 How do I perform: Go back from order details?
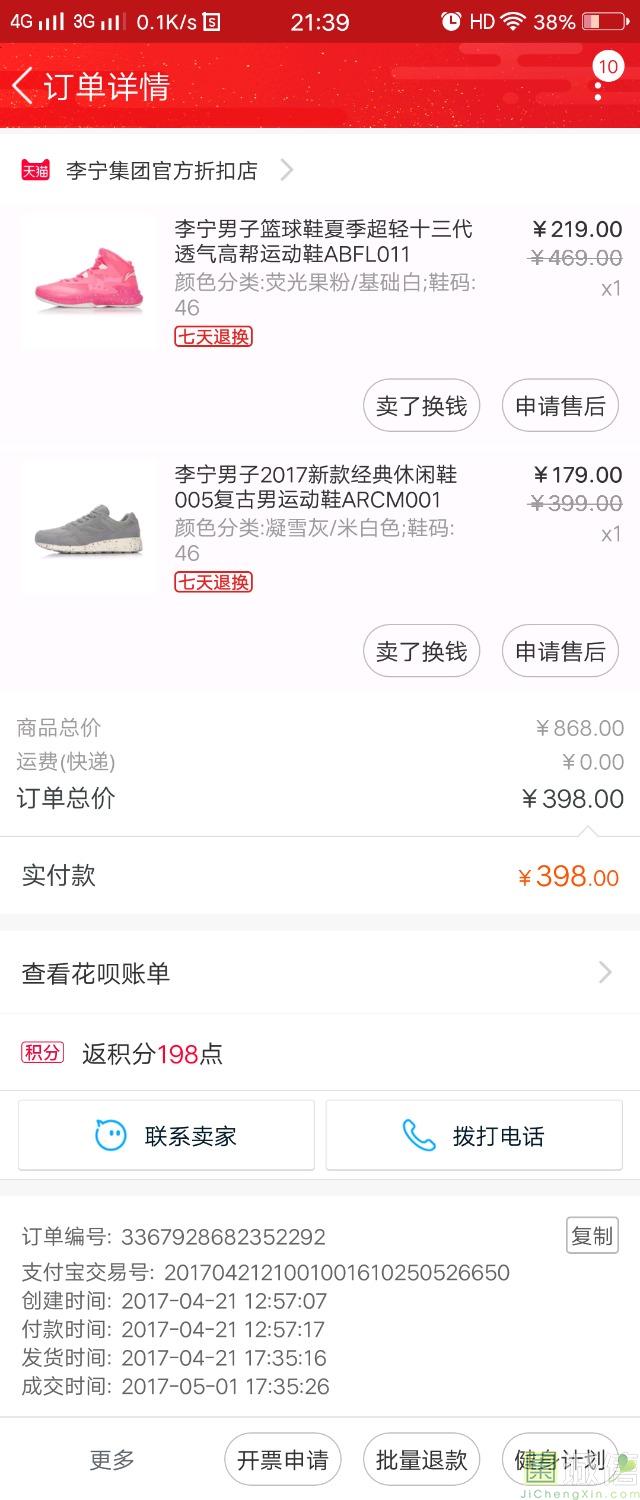click(x=24, y=86)
